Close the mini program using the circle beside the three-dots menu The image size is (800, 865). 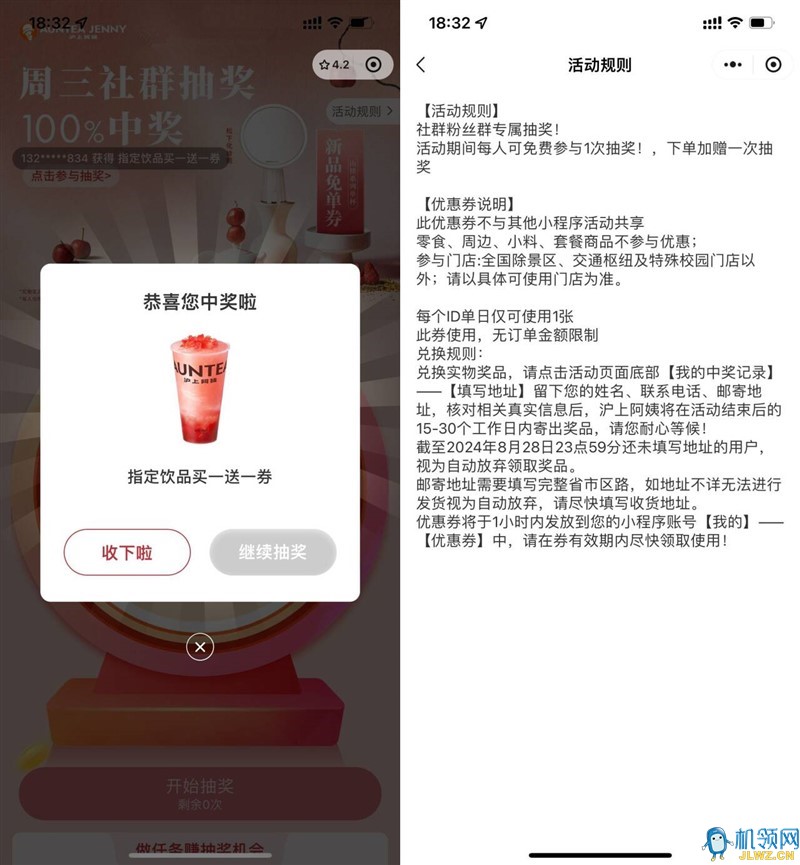[x=773, y=65]
